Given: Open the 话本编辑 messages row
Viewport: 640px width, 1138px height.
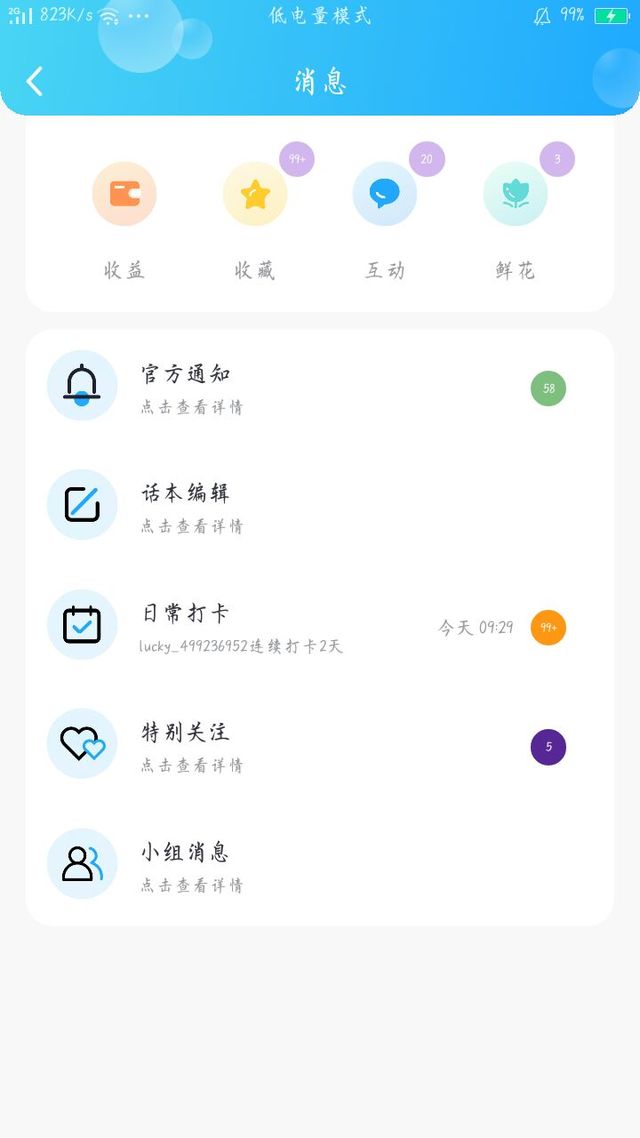Looking at the screenshot, I should 319,507.
